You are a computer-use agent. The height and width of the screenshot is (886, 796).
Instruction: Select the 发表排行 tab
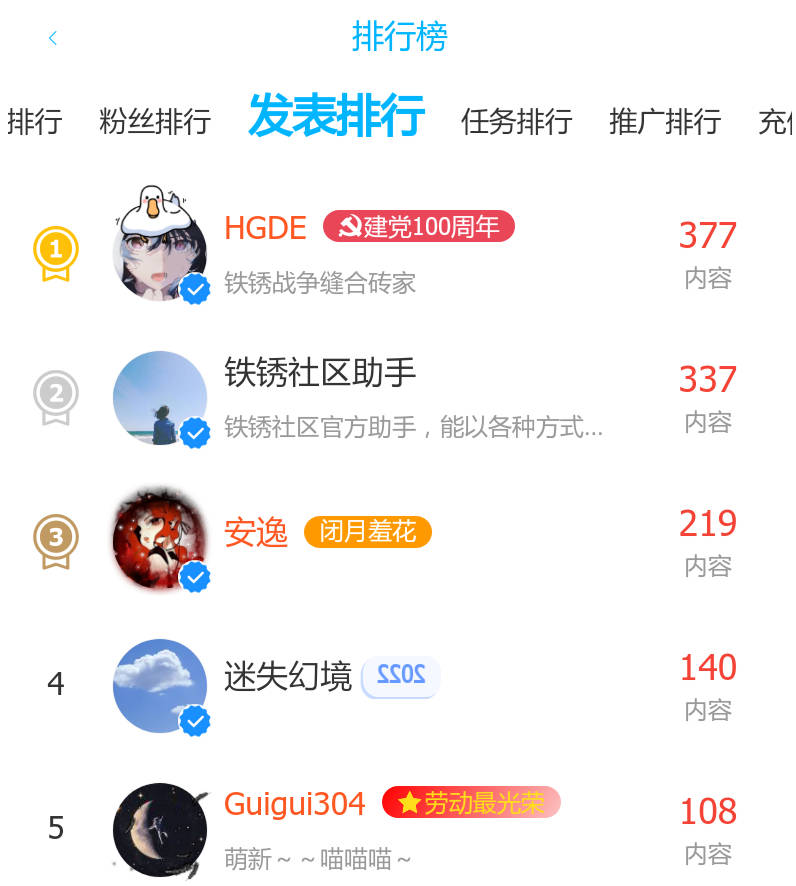(336, 116)
